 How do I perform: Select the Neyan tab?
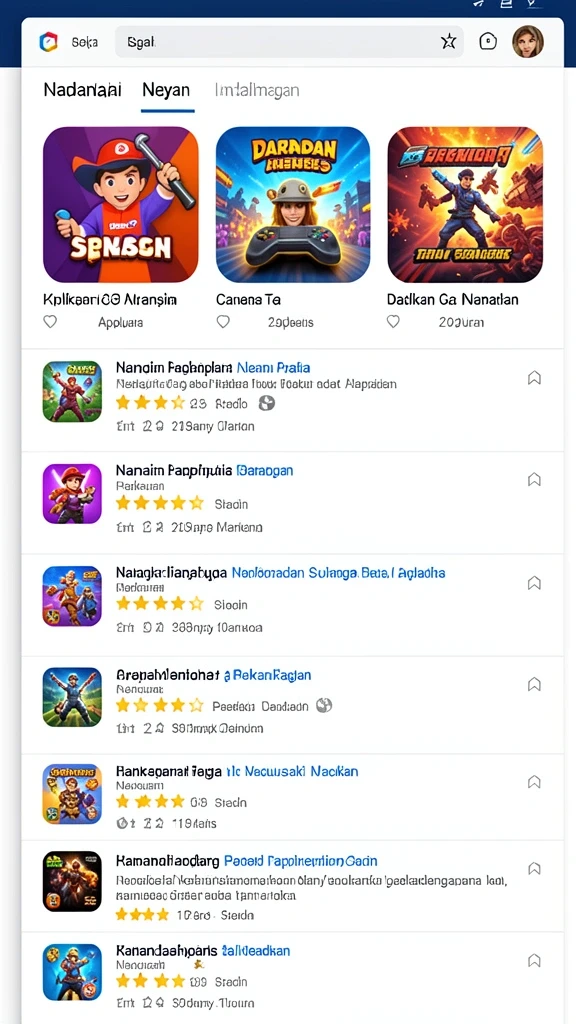(166, 90)
